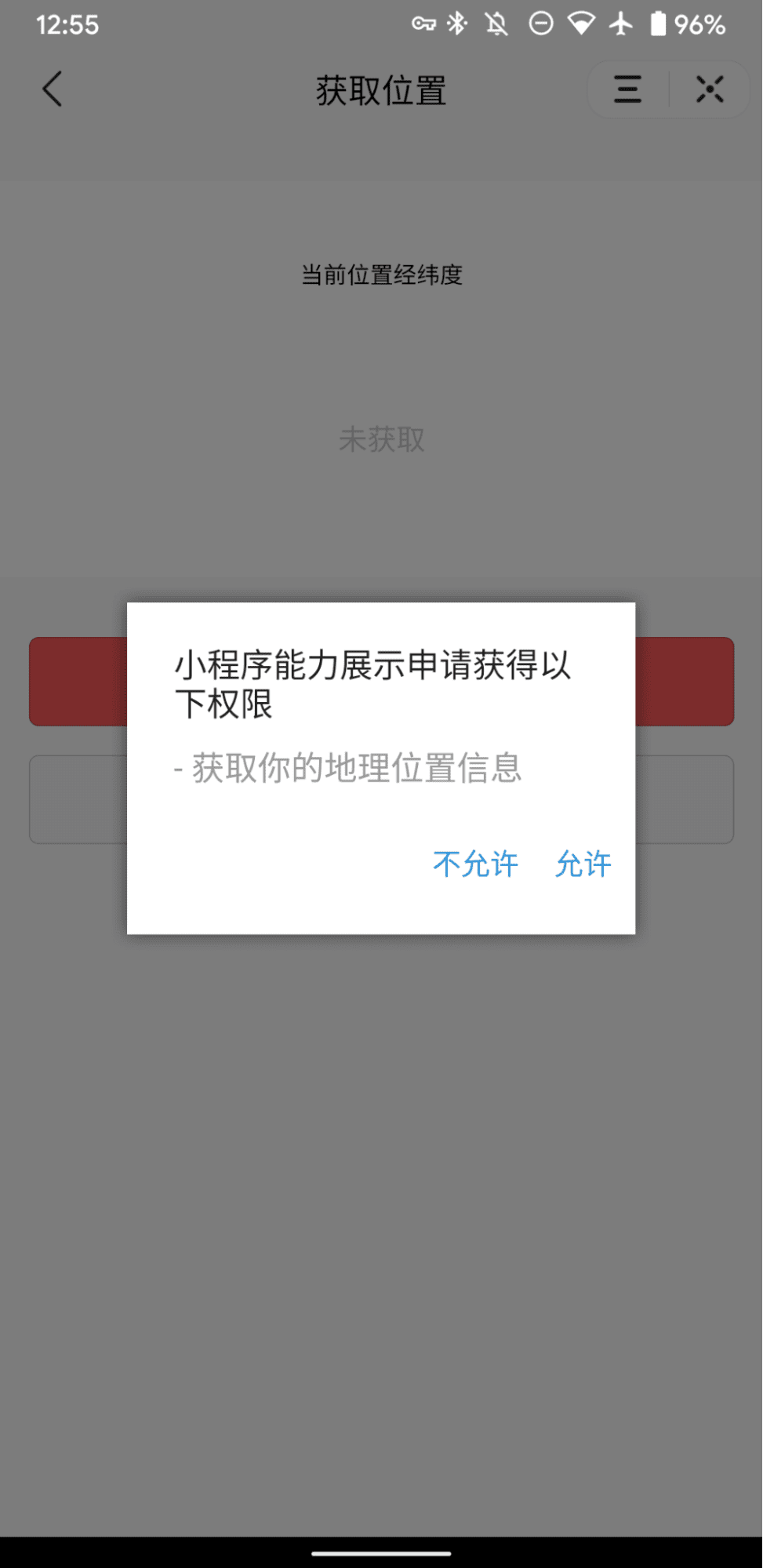Viewport: 763px width, 1568px height.
Task: Tap the do-not-disturb icon in the status bar
Action: pos(540,24)
